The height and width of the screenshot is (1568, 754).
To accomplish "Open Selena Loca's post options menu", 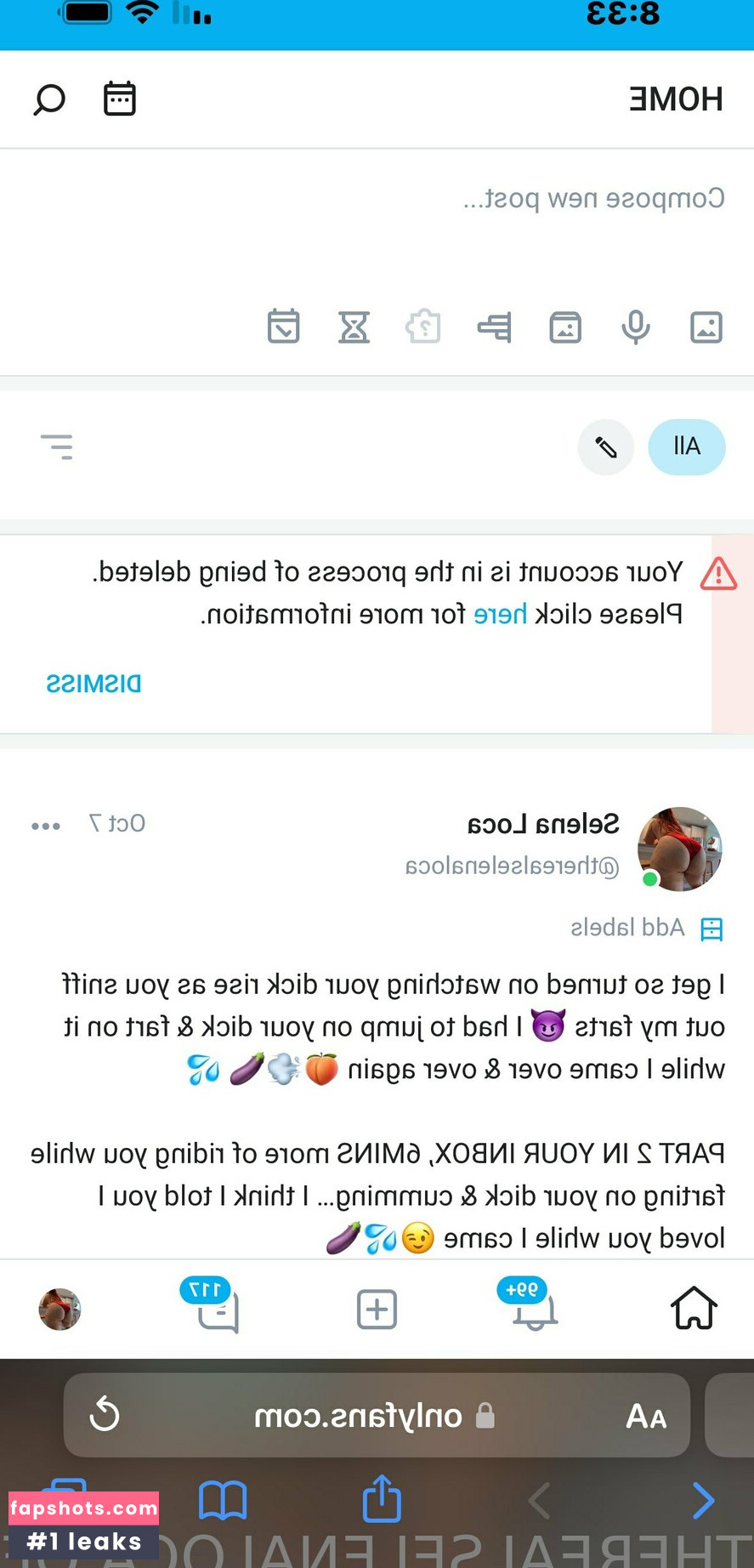I will pyautogui.click(x=46, y=824).
